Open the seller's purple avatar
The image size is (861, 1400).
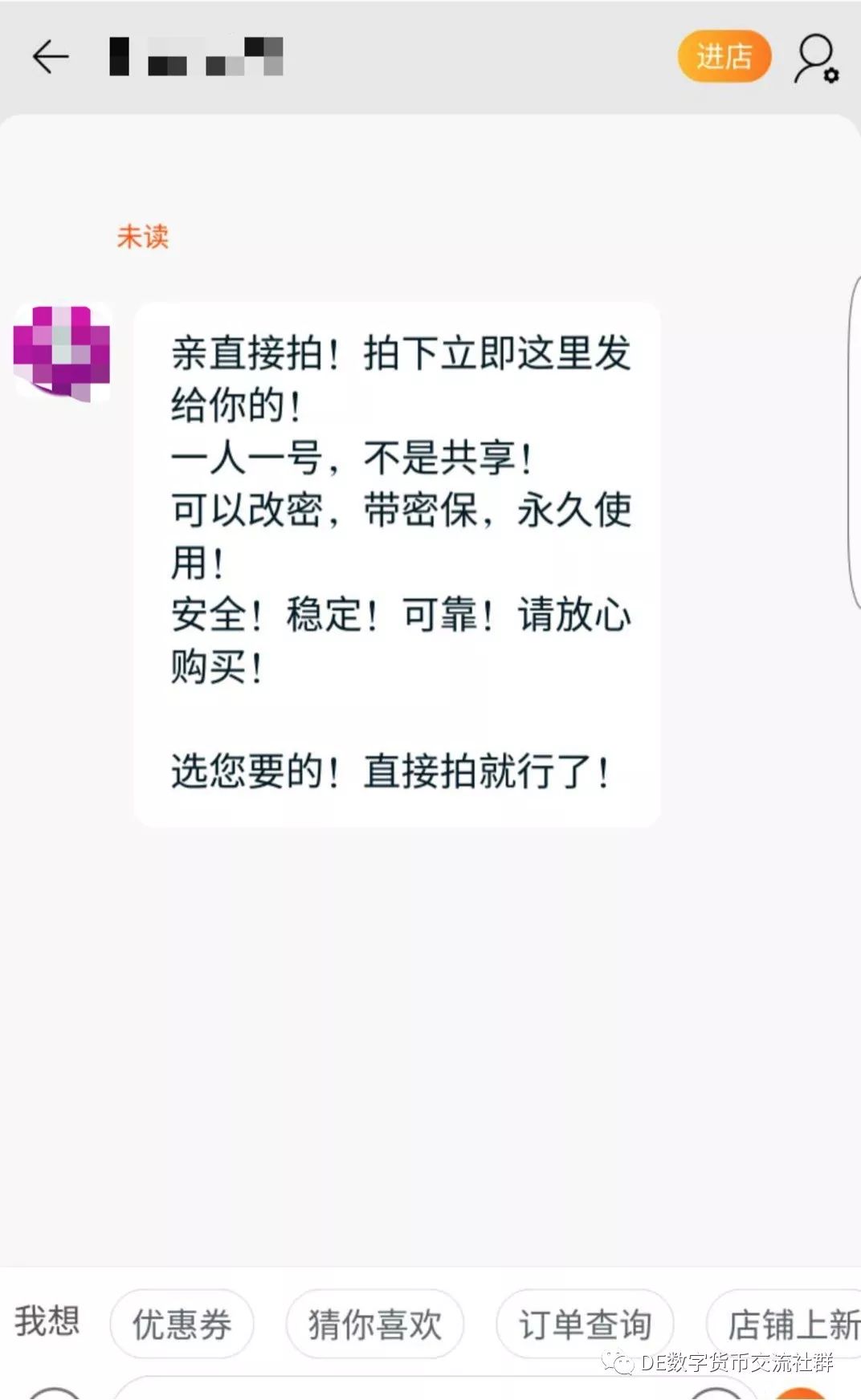(x=60, y=352)
